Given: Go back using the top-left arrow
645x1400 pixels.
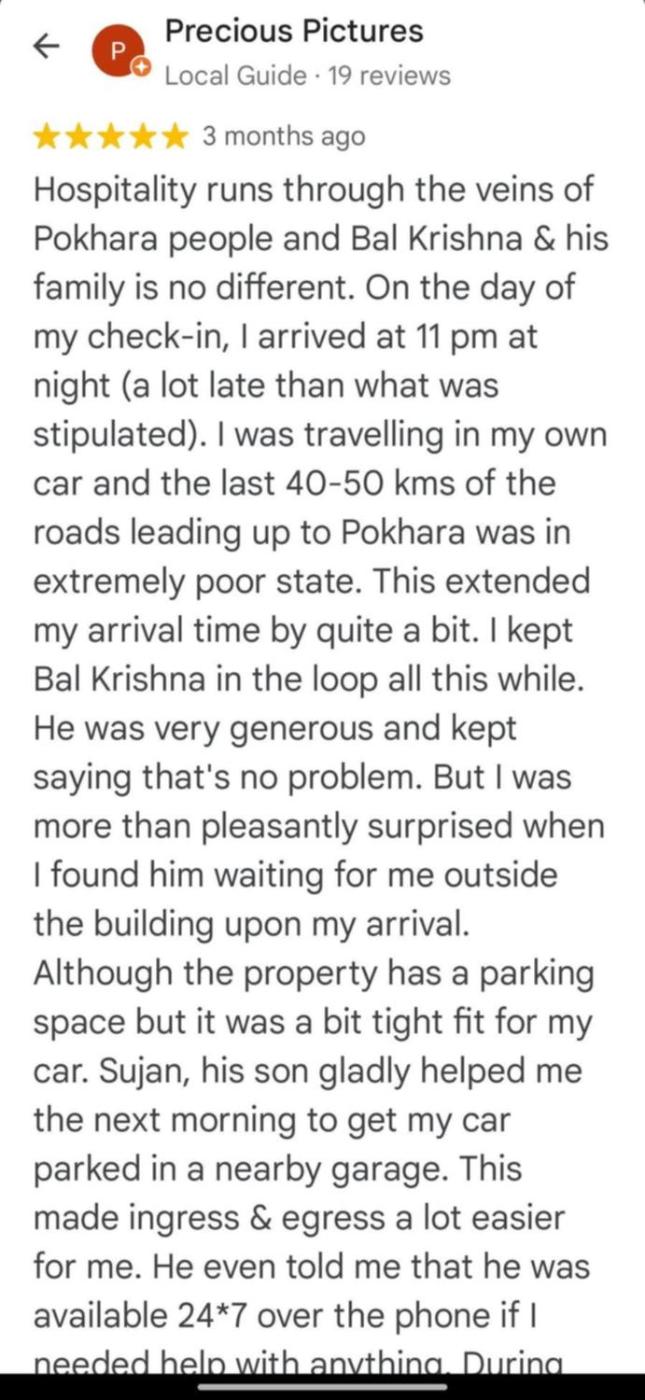Looking at the screenshot, I should click(x=46, y=47).
